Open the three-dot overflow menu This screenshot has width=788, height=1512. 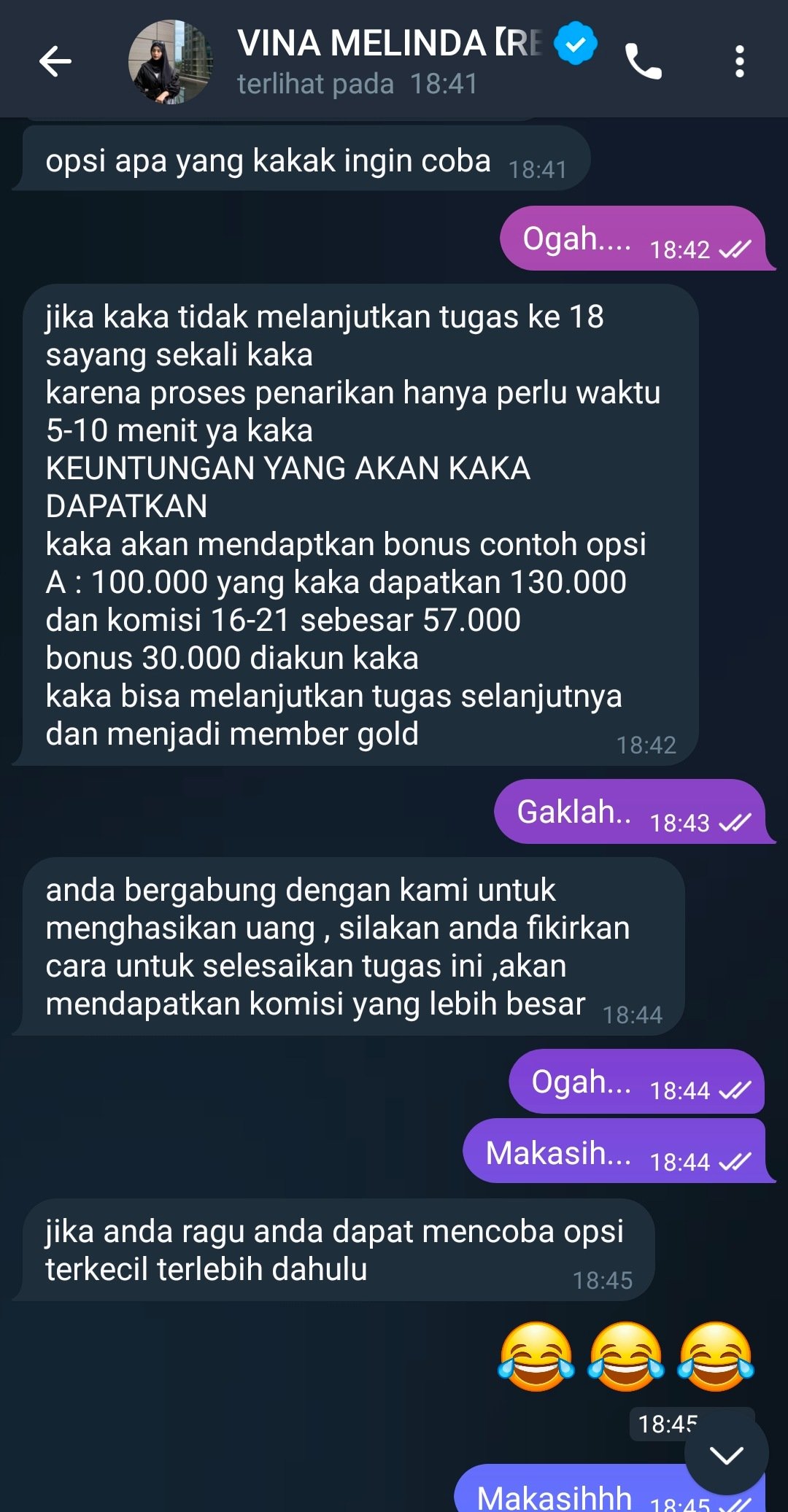tap(740, 61)
